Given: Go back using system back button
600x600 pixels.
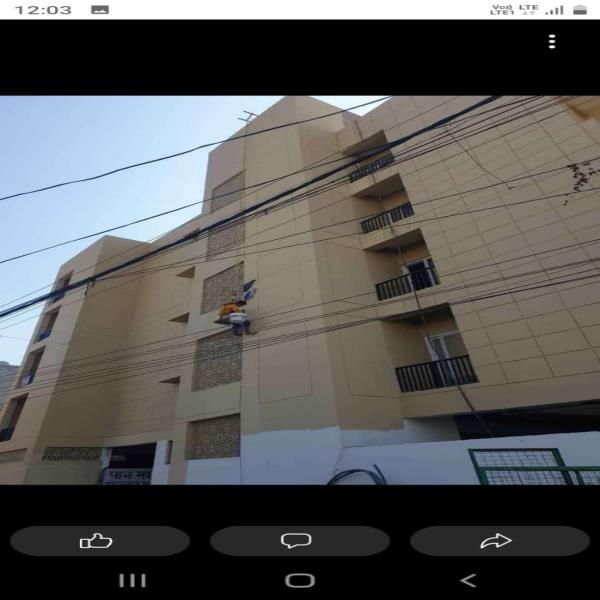Looking at the screenshot, I should (467, 580).
